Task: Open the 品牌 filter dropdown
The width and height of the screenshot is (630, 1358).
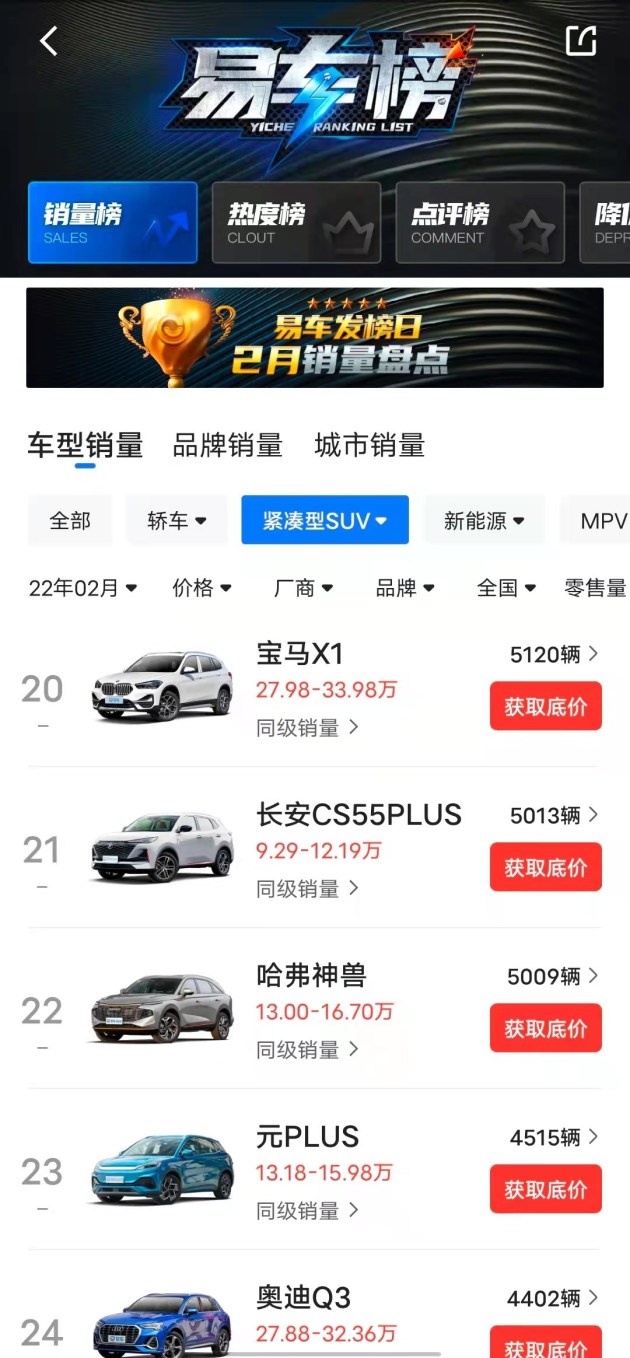Action: pos(405,588)
